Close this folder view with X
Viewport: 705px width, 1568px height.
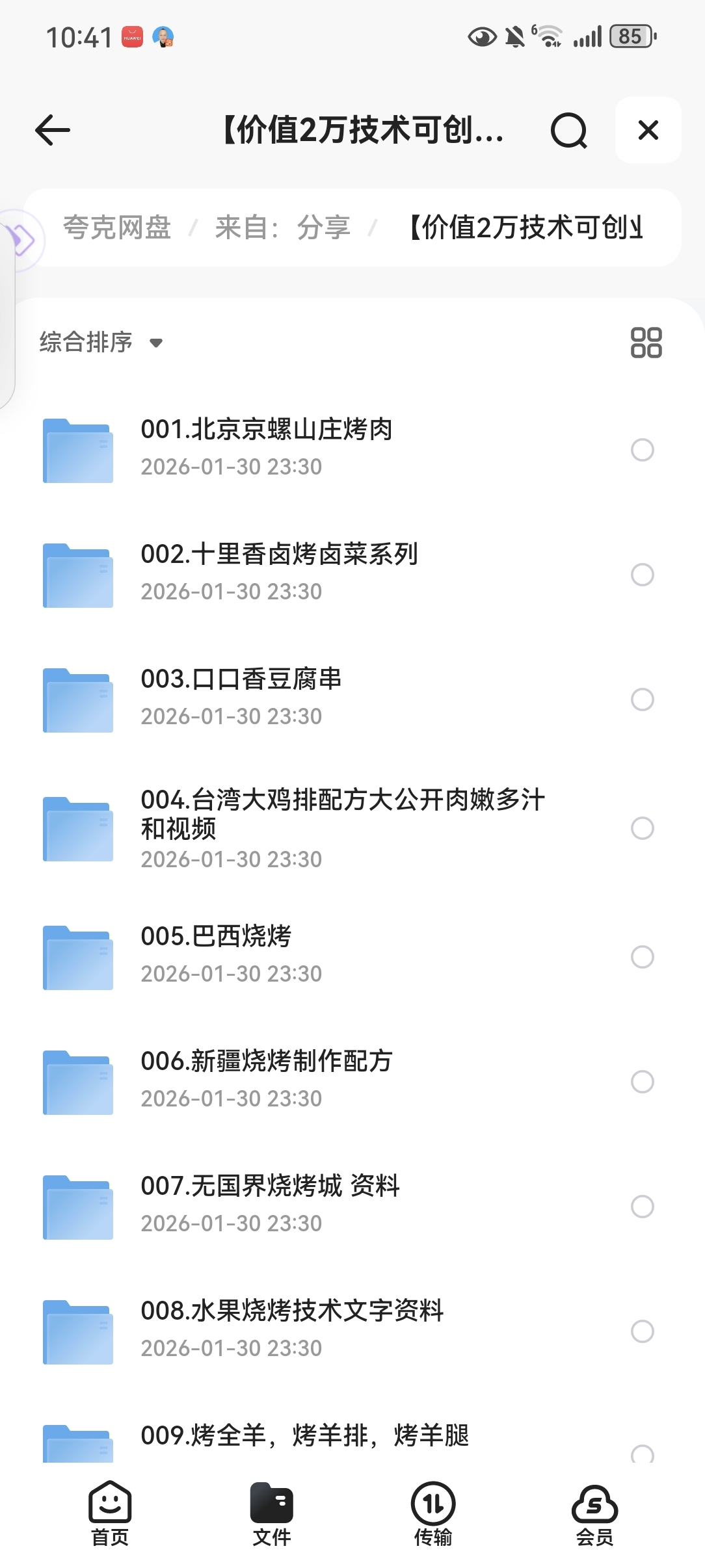coord(648,130)
